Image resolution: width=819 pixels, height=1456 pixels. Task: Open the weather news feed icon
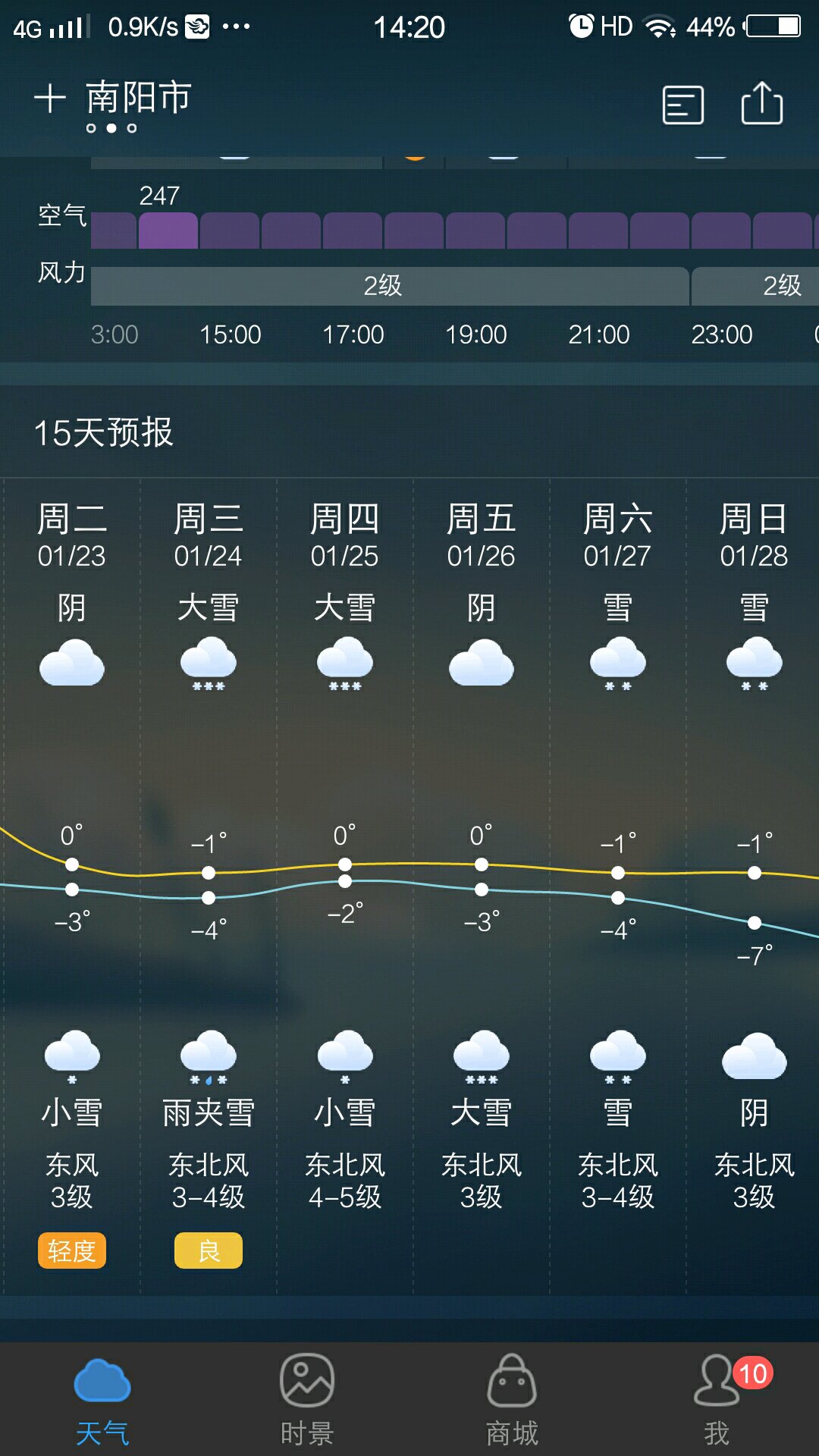(682, 105)
